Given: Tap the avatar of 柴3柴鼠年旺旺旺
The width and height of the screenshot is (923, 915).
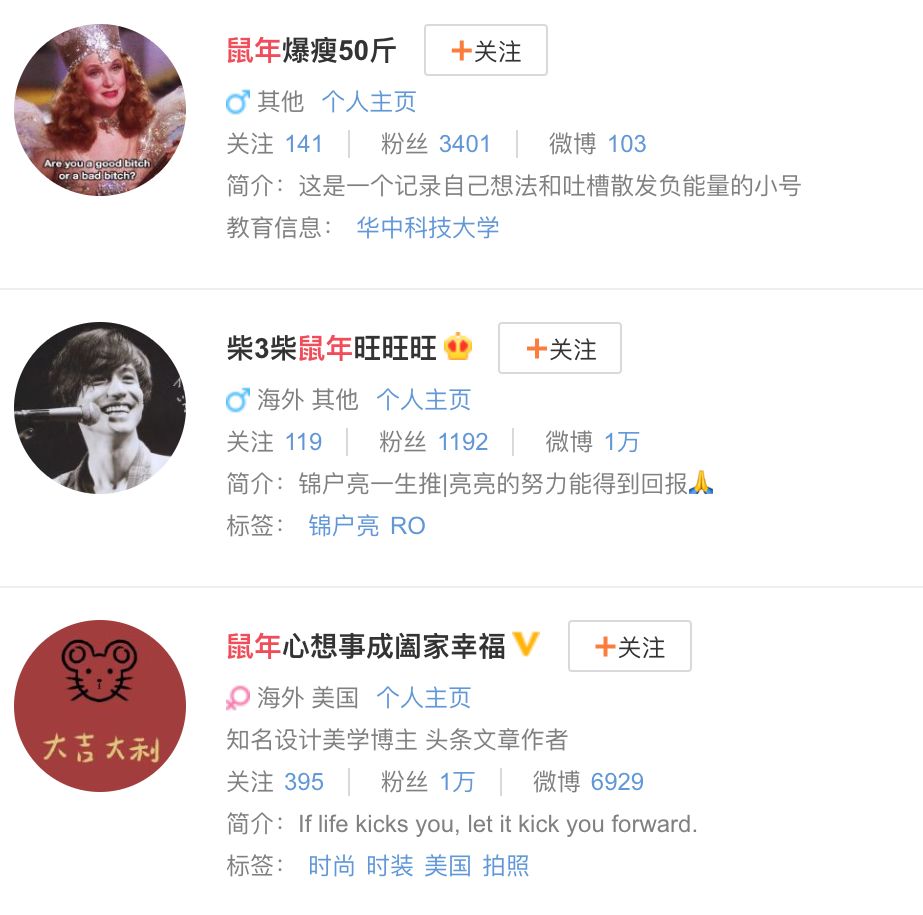Looking at the screenshot, I should click(100, 408).
